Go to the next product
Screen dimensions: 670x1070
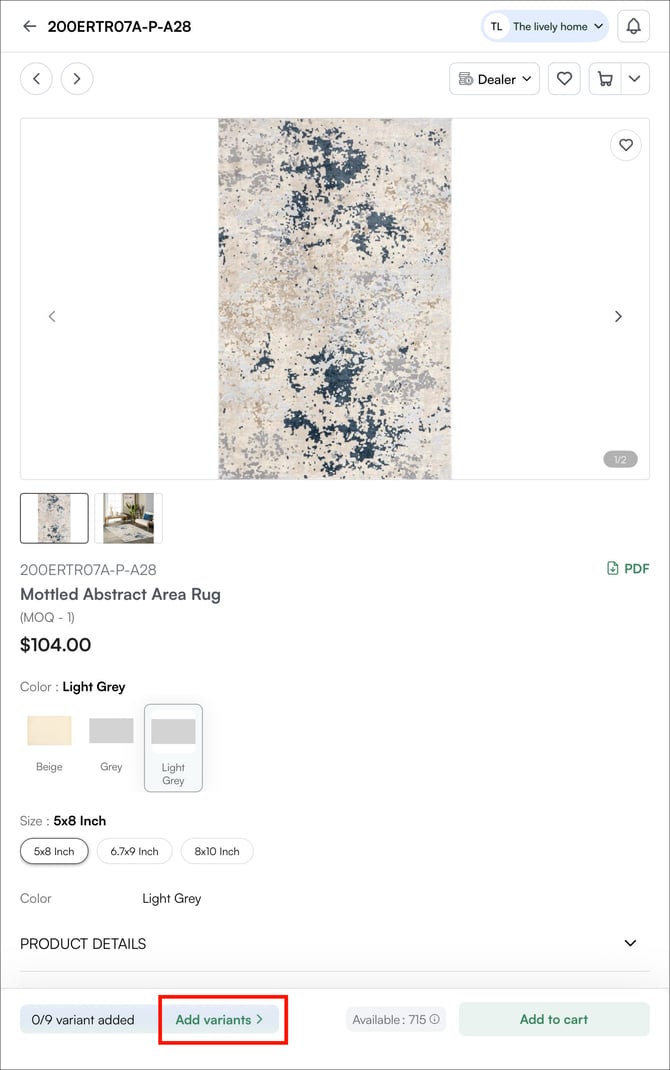(77, 79)
